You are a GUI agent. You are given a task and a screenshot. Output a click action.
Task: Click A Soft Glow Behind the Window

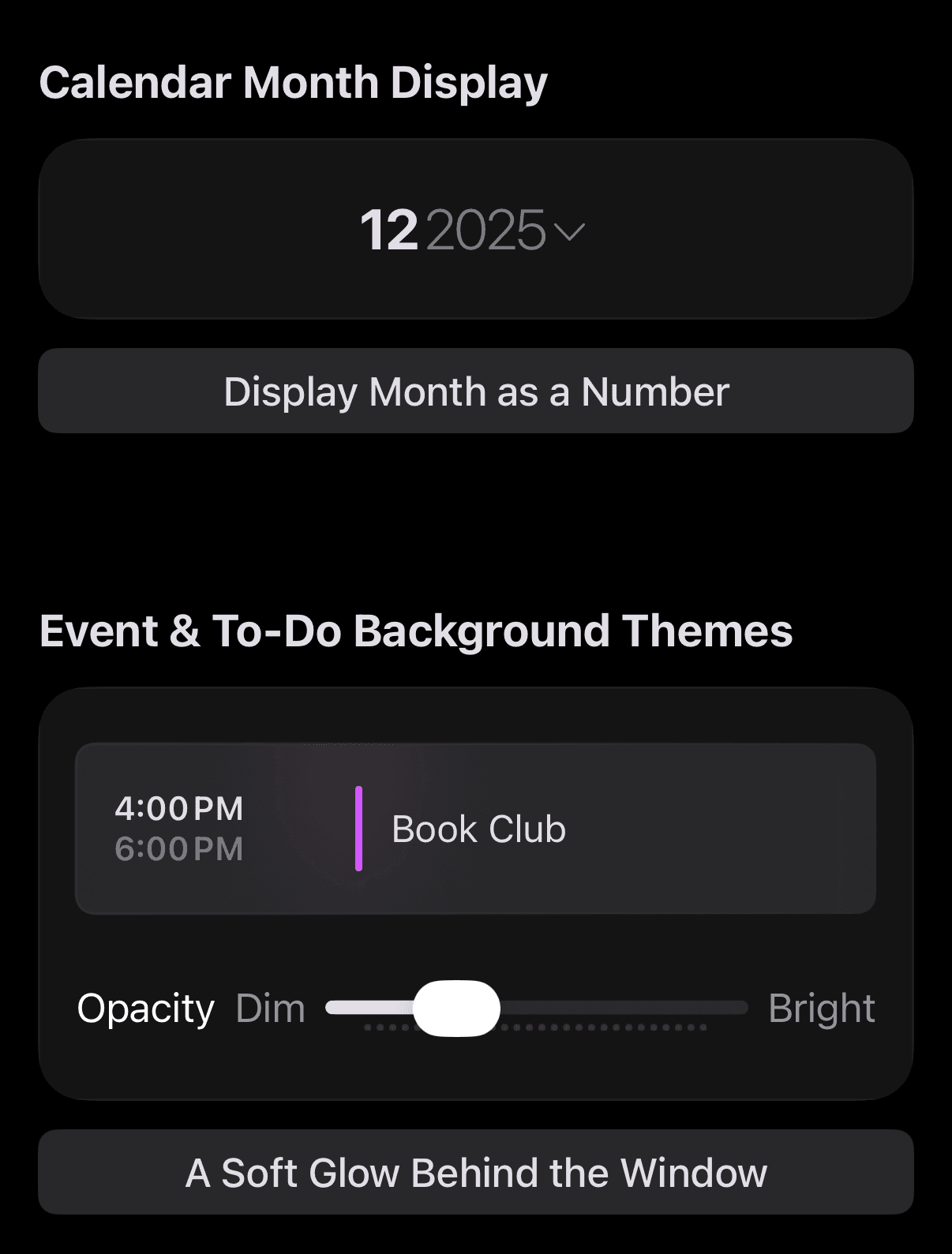476,1173
